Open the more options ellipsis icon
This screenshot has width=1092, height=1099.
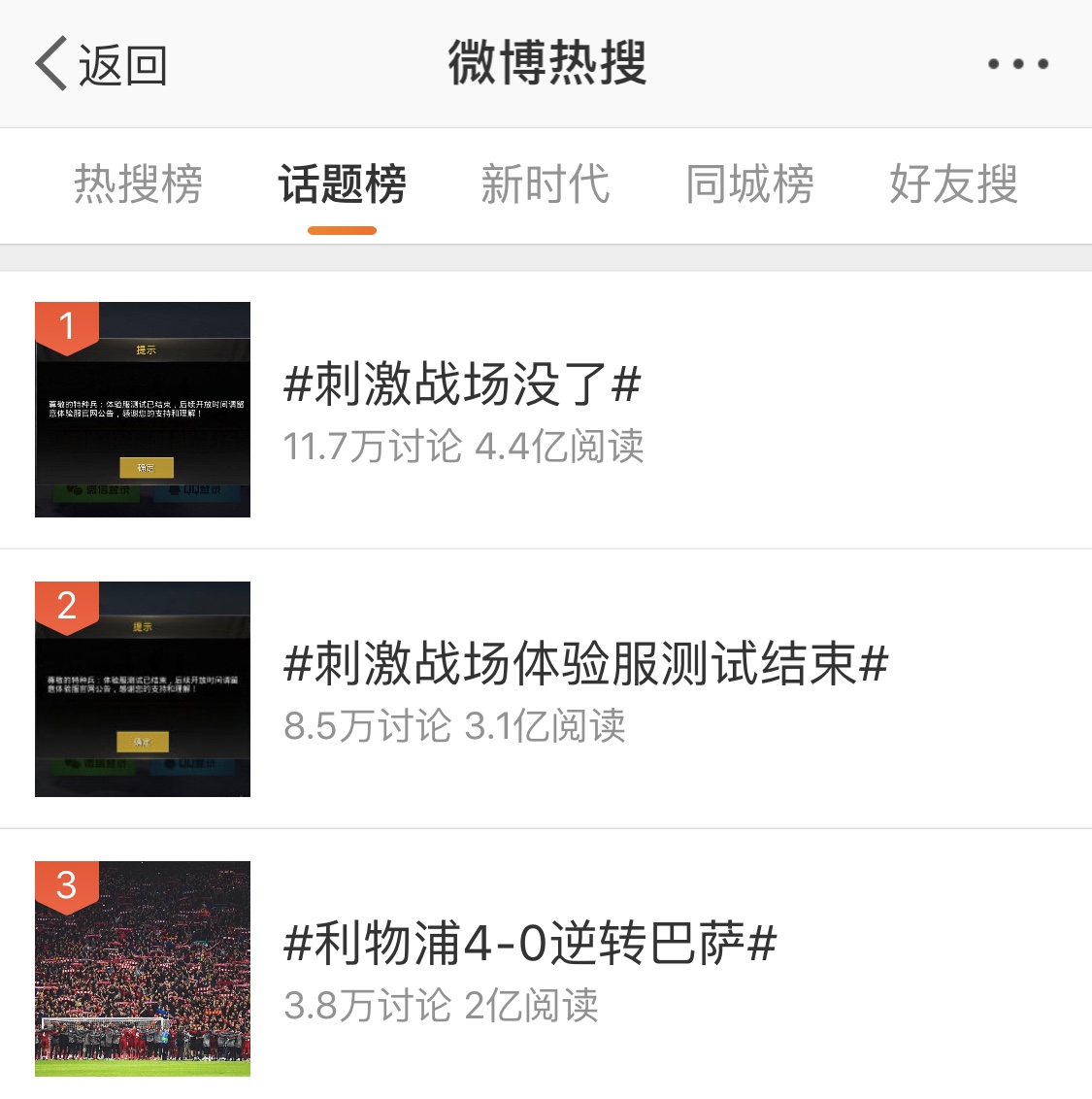pyautogui.click(x=1017, y=64)
